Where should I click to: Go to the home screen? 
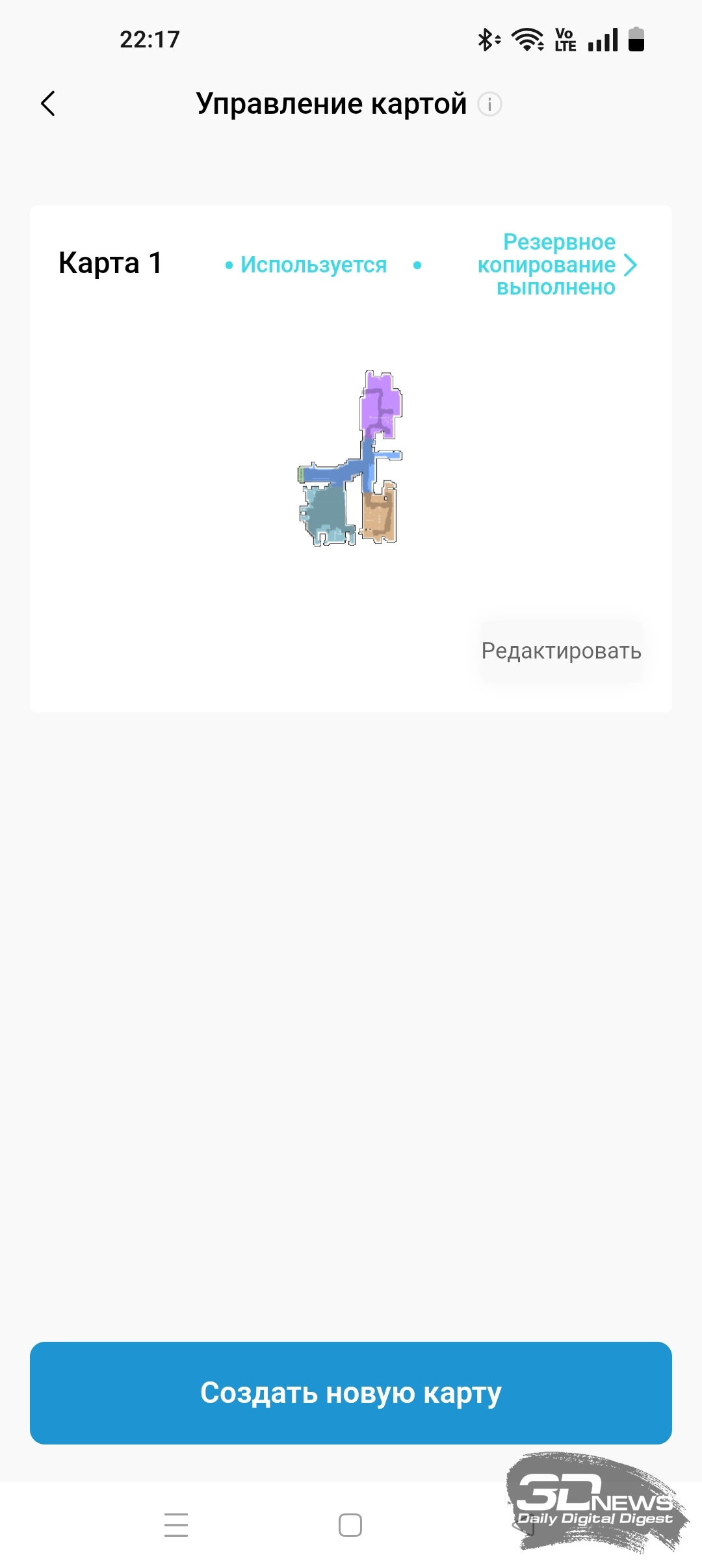[350, 1524]
